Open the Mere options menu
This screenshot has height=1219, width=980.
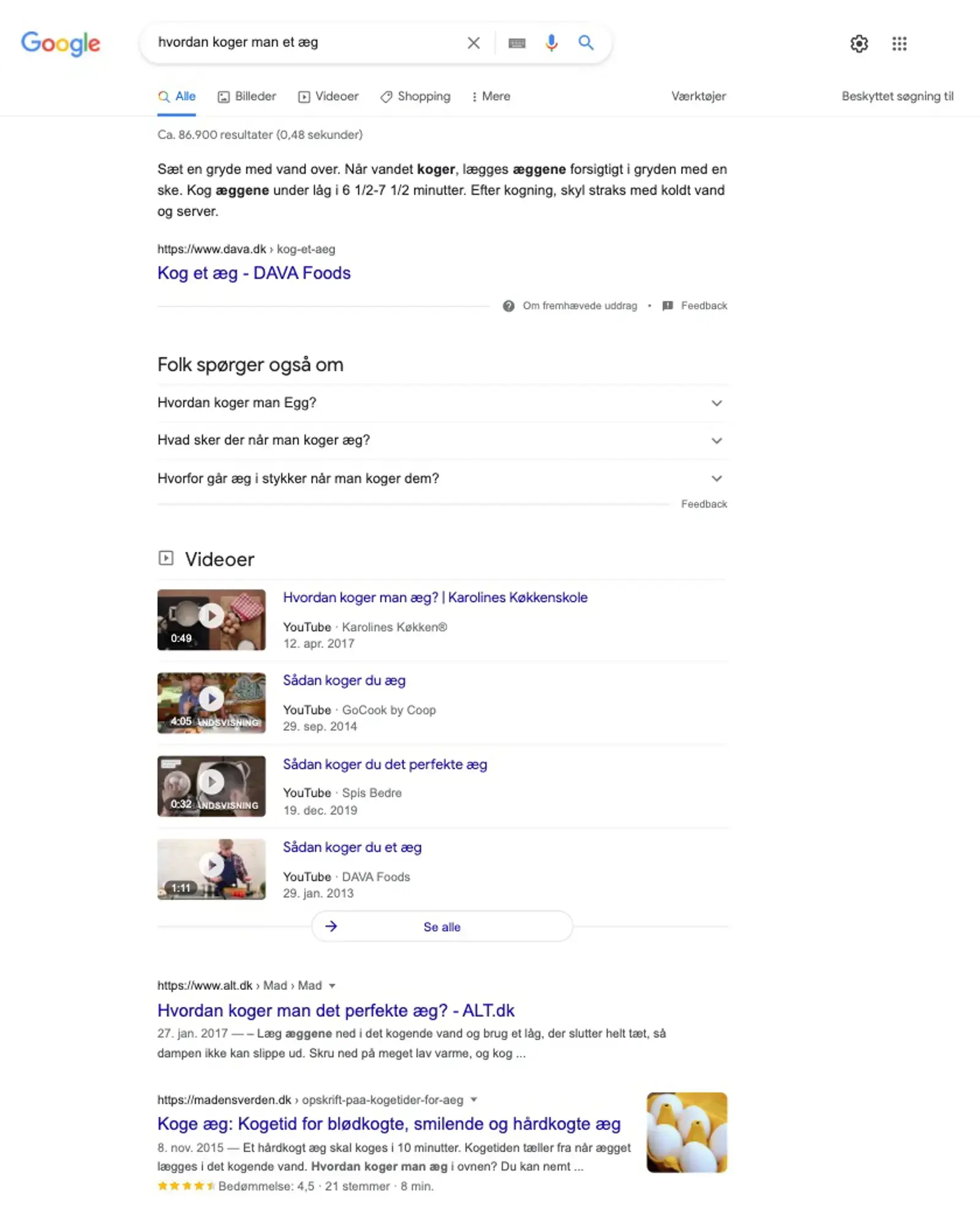tap(491, 96)
